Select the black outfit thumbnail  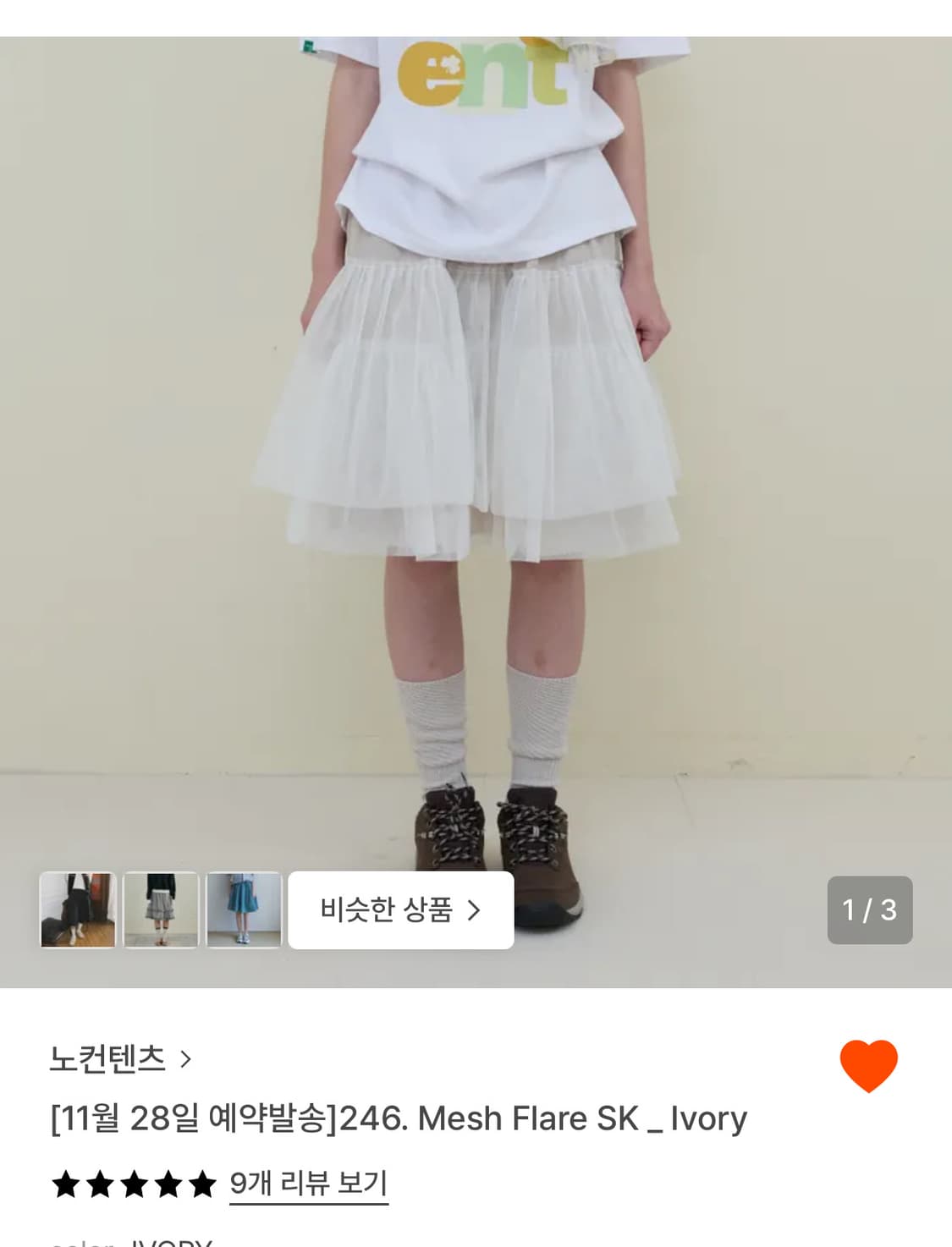(x=78, y=909)
